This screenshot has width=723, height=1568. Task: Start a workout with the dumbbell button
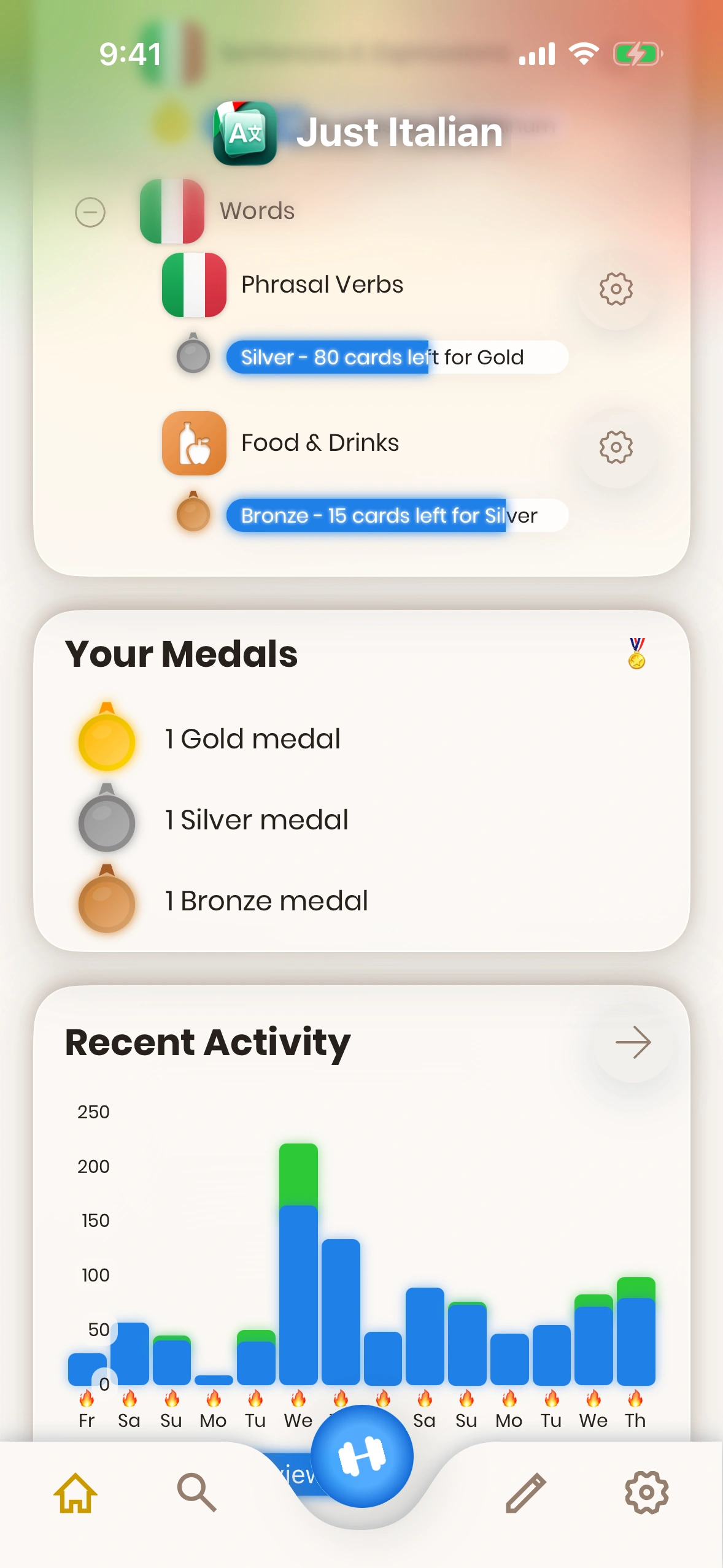361,1456
